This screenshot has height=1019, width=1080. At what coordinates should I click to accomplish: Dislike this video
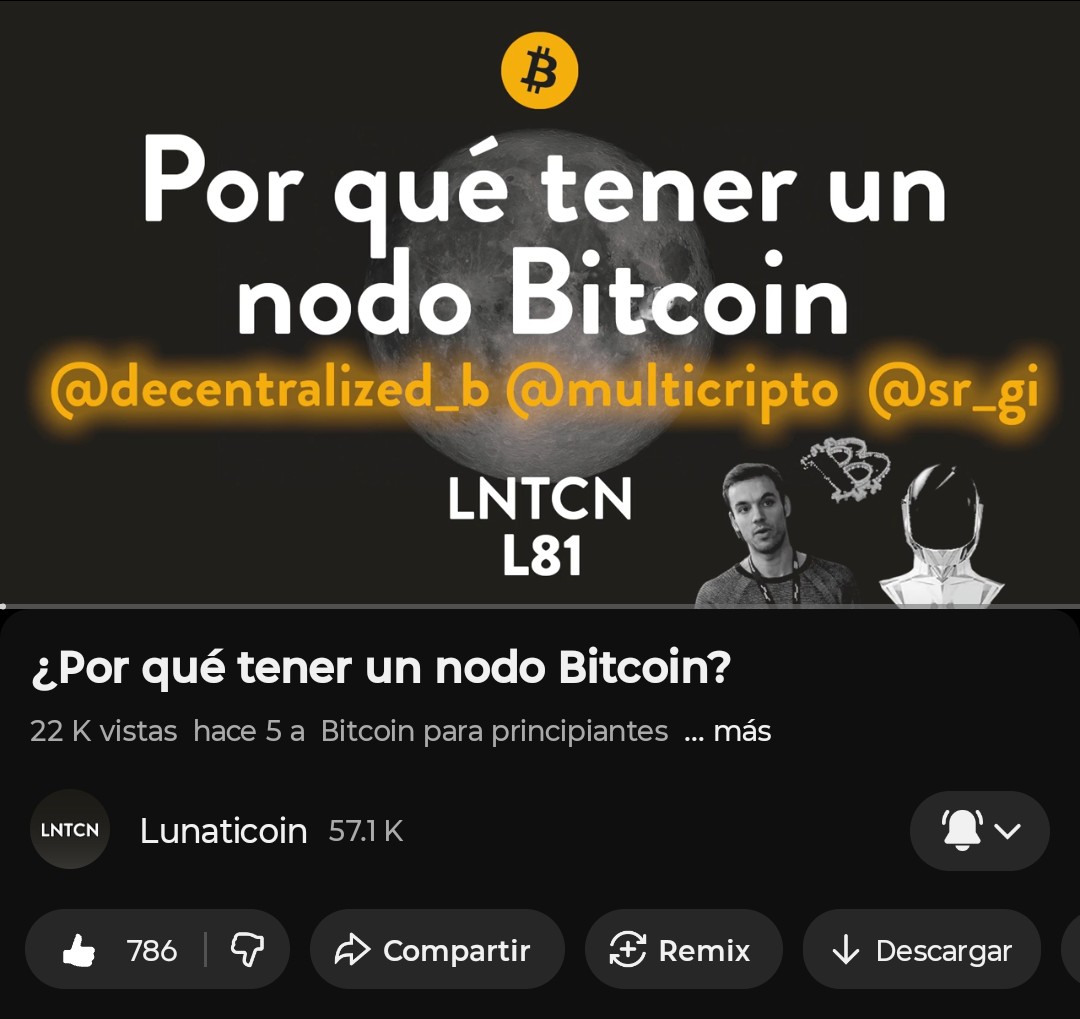point(247,950)
